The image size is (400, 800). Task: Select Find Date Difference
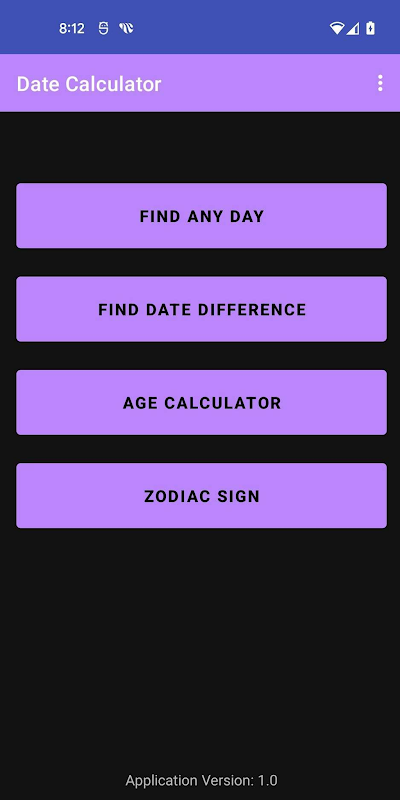[202, 309]
